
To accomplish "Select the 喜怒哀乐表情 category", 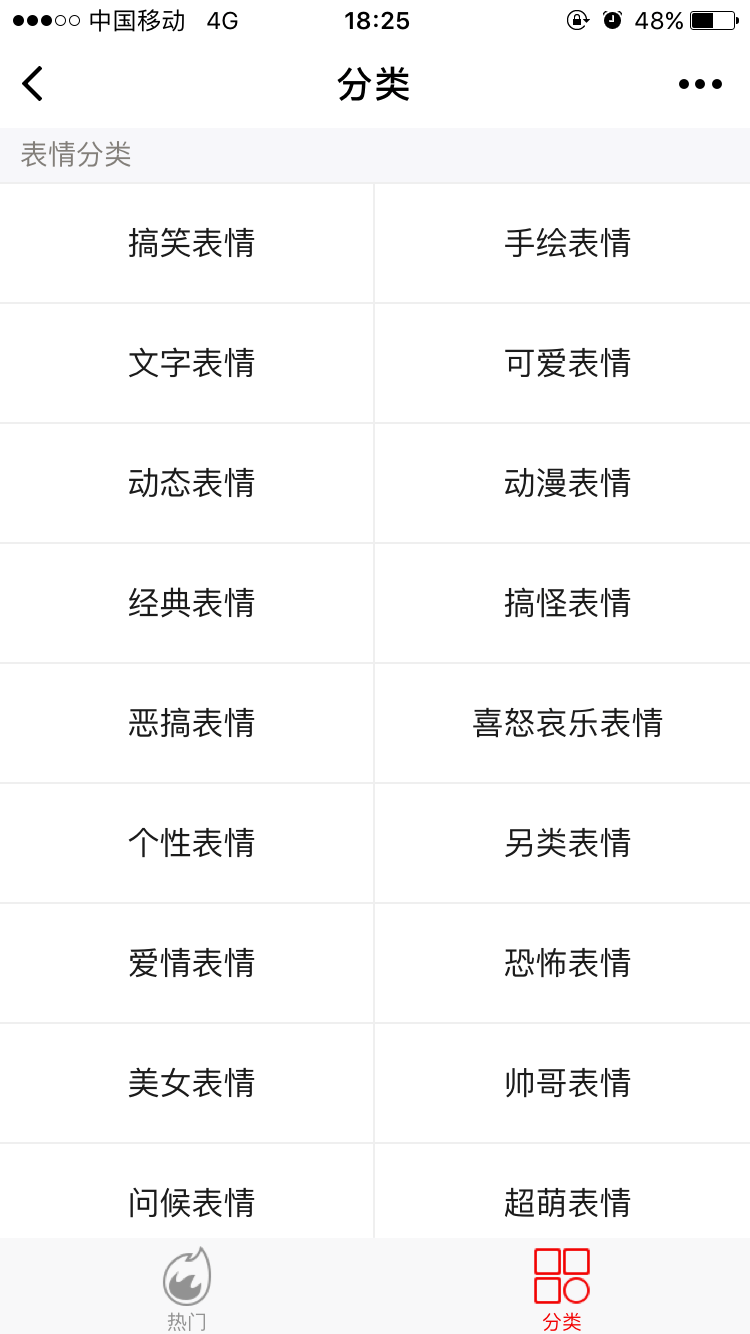I will coord(567,723).
